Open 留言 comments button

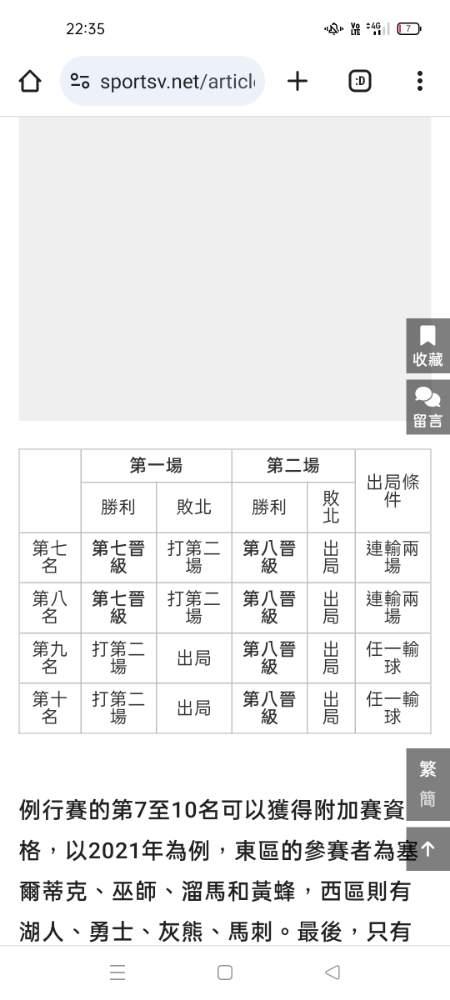pos(428,407)
